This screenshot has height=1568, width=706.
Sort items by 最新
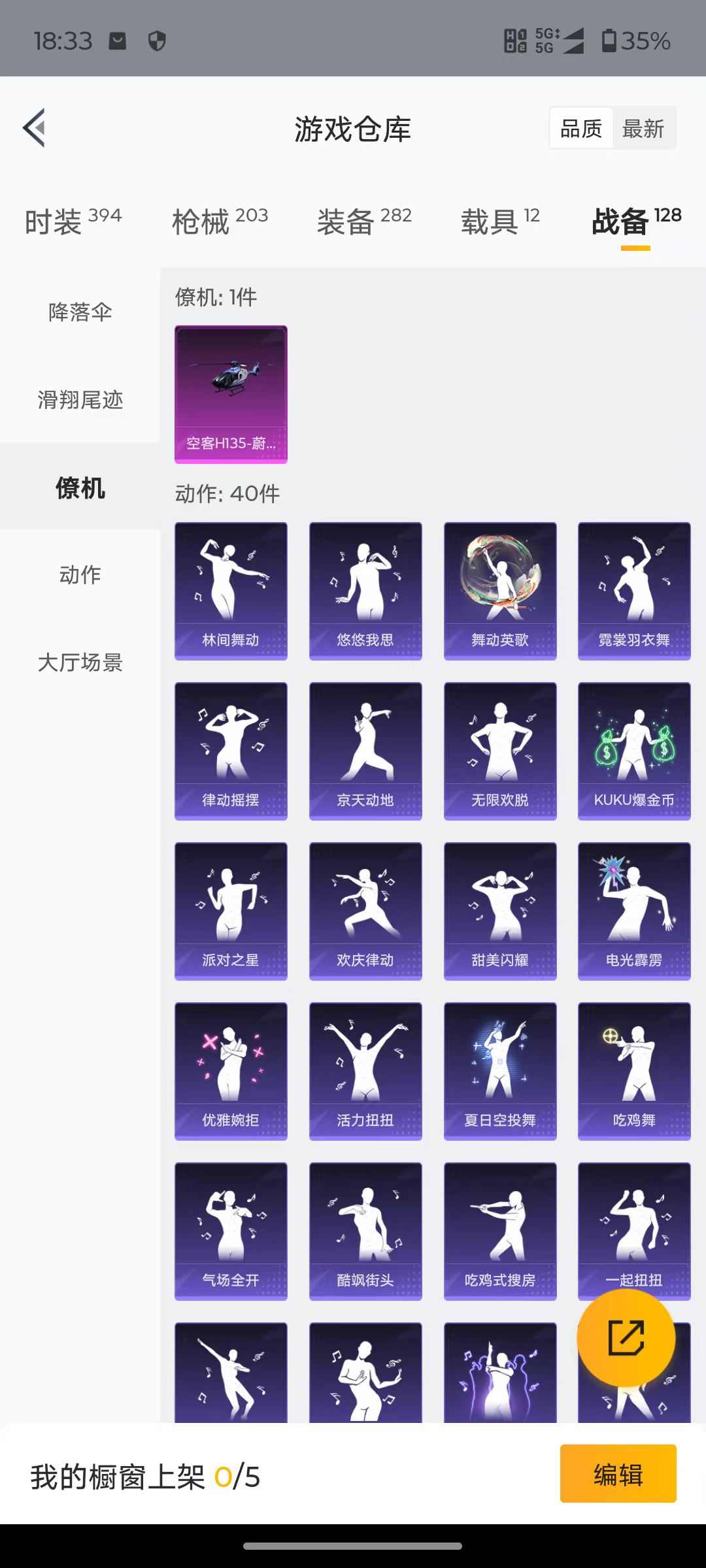click(643, 129)
